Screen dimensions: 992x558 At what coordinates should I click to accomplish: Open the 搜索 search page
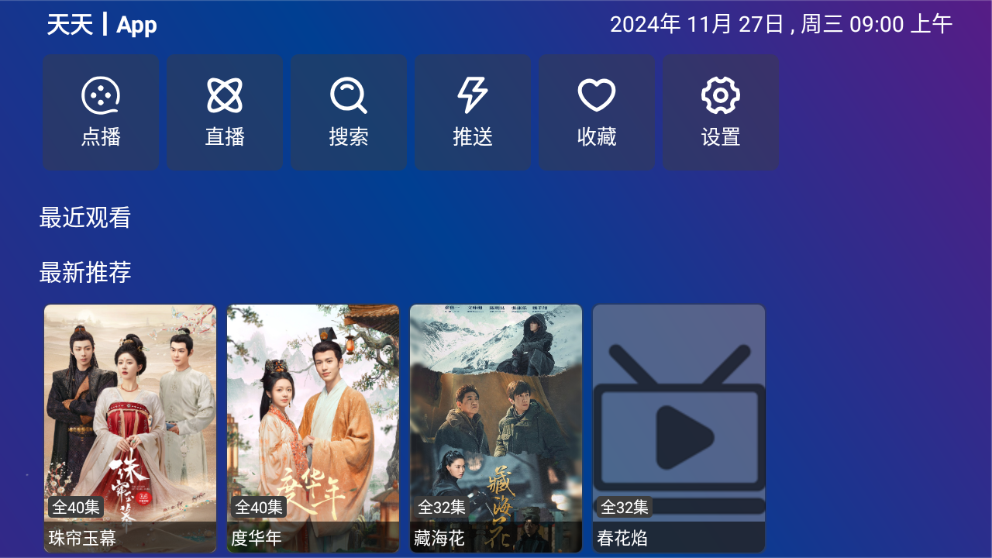pos(349,113)
